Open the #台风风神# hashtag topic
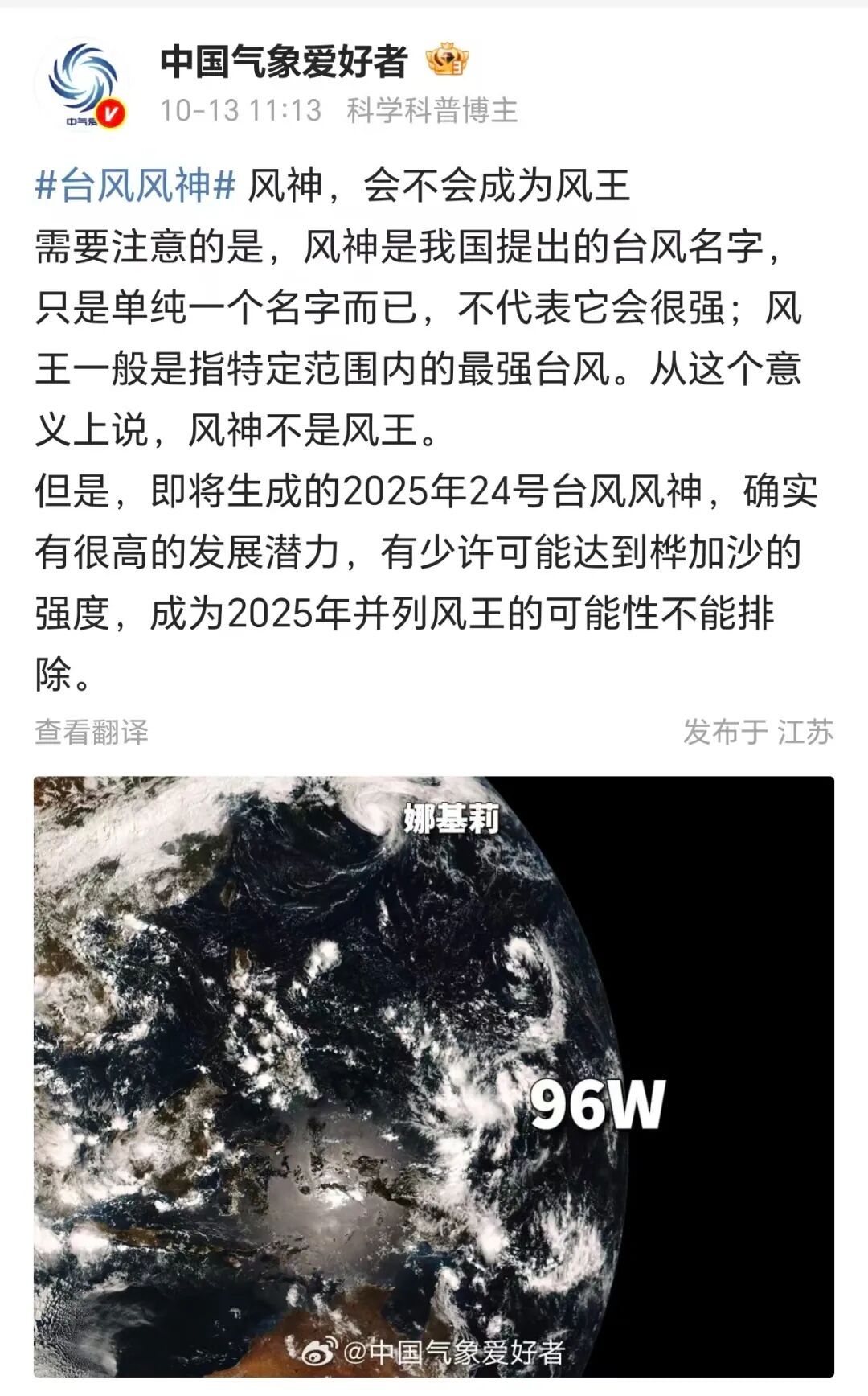 coord(135,186)
